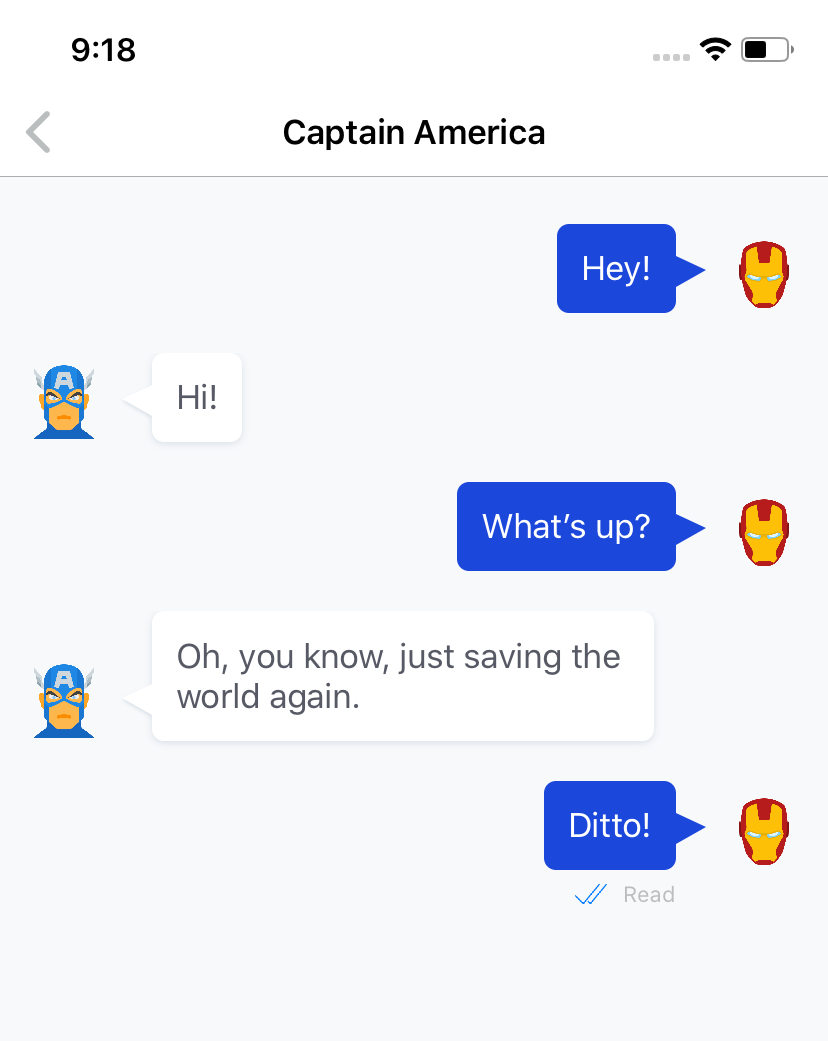Tap the Iron Man avatar next to 'Ditto!'
This screenshot has width=828, height=1041.
pyautogui.click(x=763, y=829)
